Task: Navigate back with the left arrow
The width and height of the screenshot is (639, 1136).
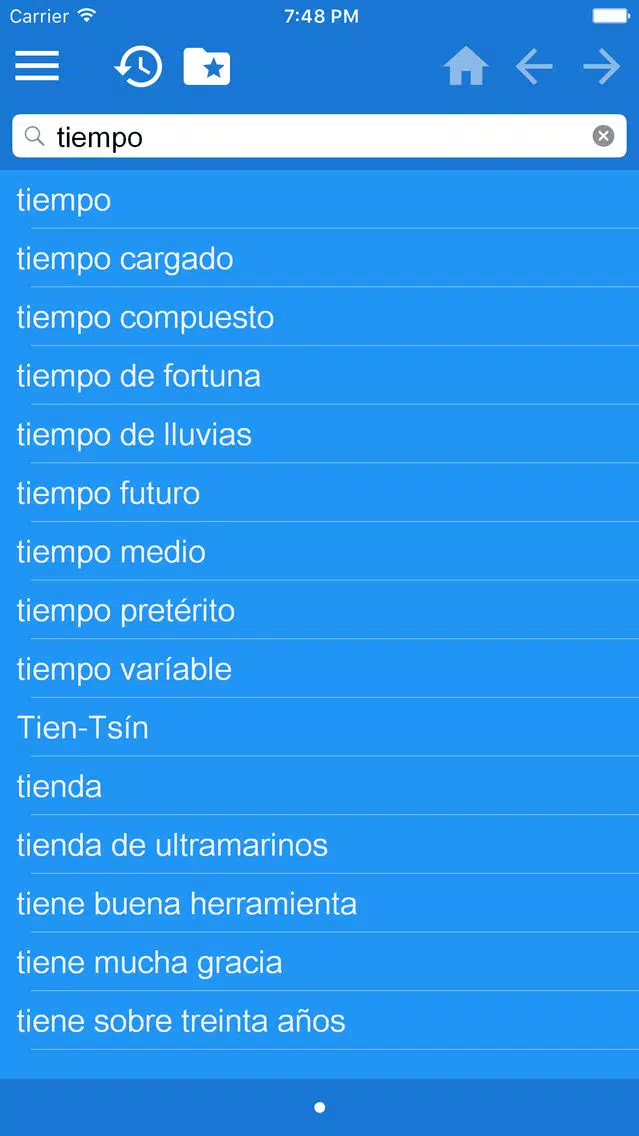Action: click(x=534, y=67)
